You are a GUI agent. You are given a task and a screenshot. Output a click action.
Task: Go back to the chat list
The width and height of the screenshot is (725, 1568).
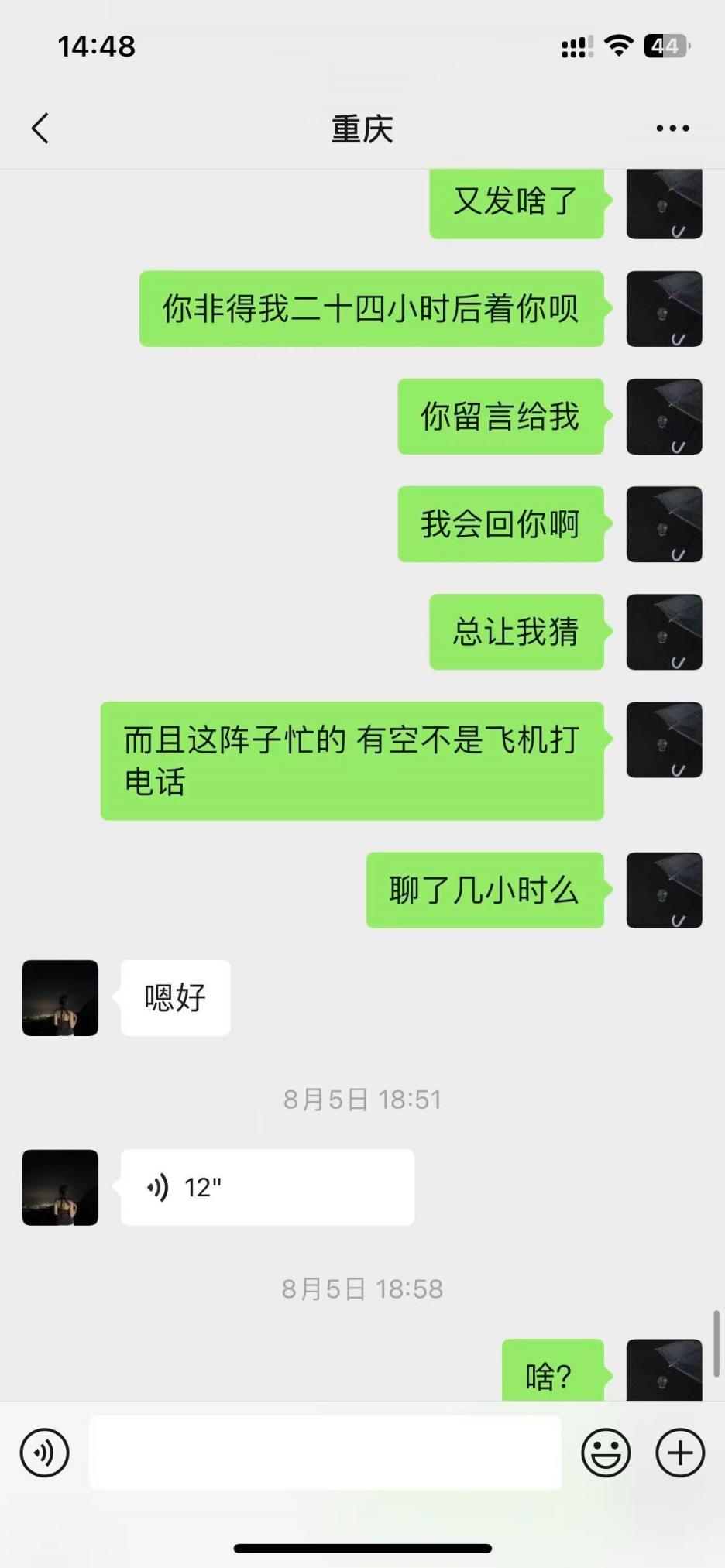click(40, 129)
